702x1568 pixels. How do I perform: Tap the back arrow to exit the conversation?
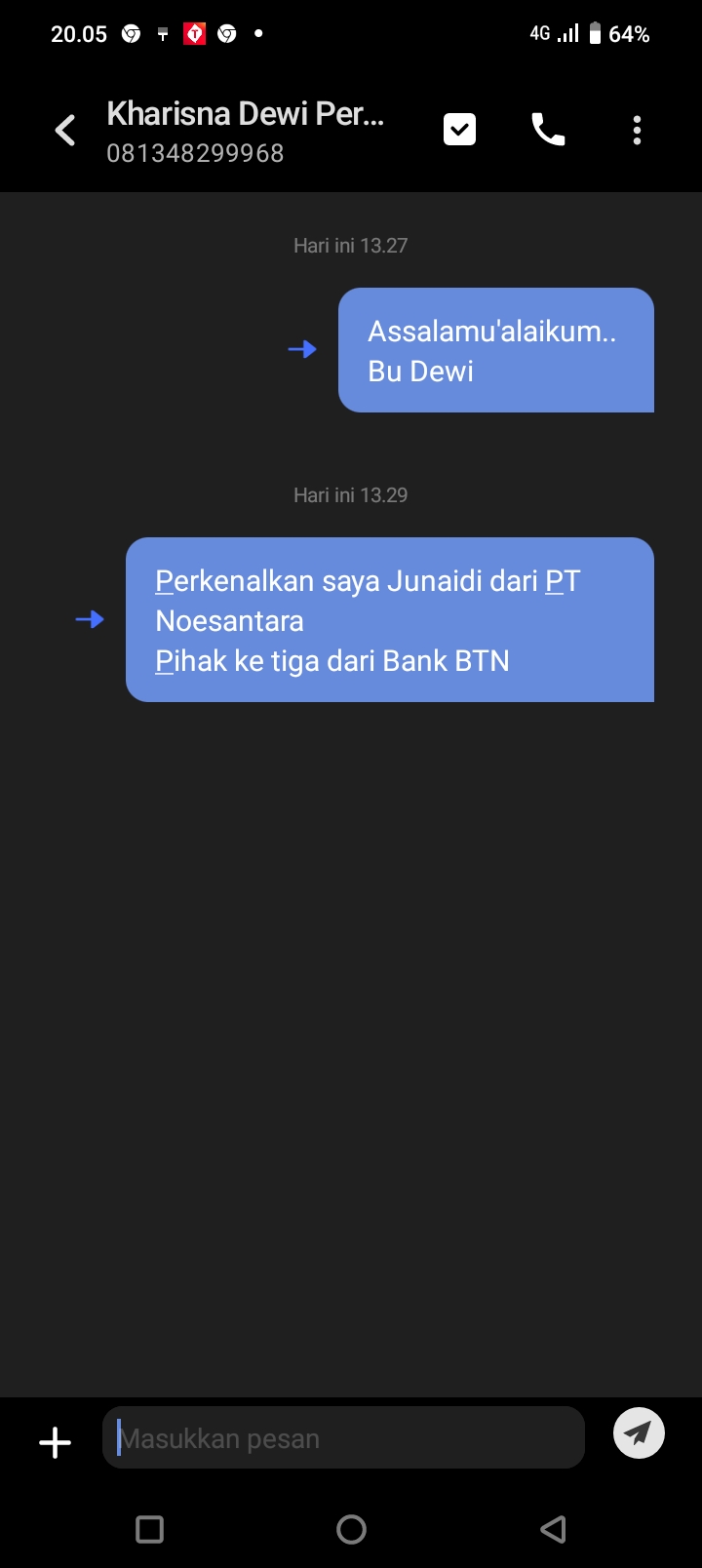coord(64,129)
